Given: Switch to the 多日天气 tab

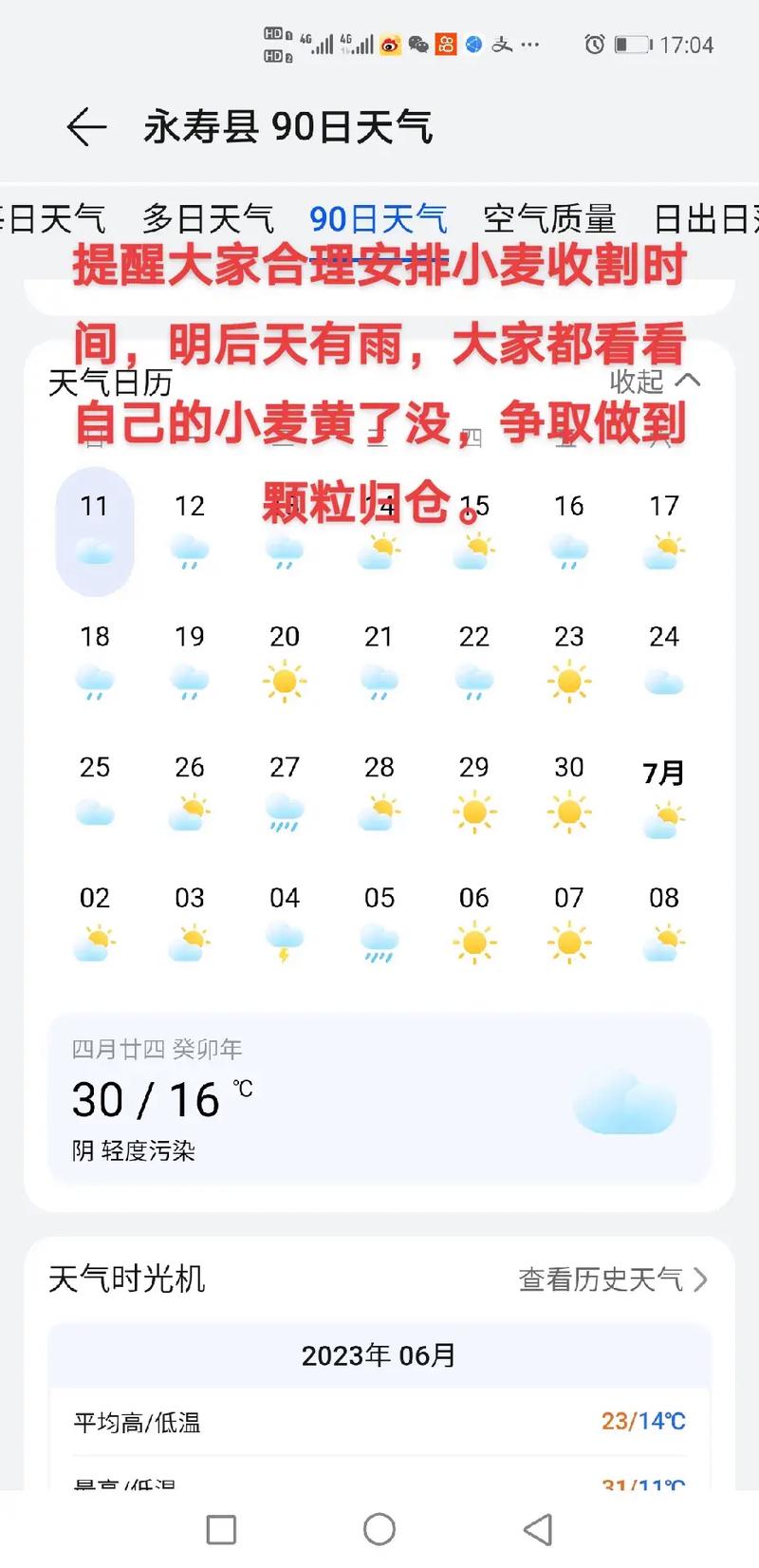Looking at the screenshot, I should [x=209, y=218].
